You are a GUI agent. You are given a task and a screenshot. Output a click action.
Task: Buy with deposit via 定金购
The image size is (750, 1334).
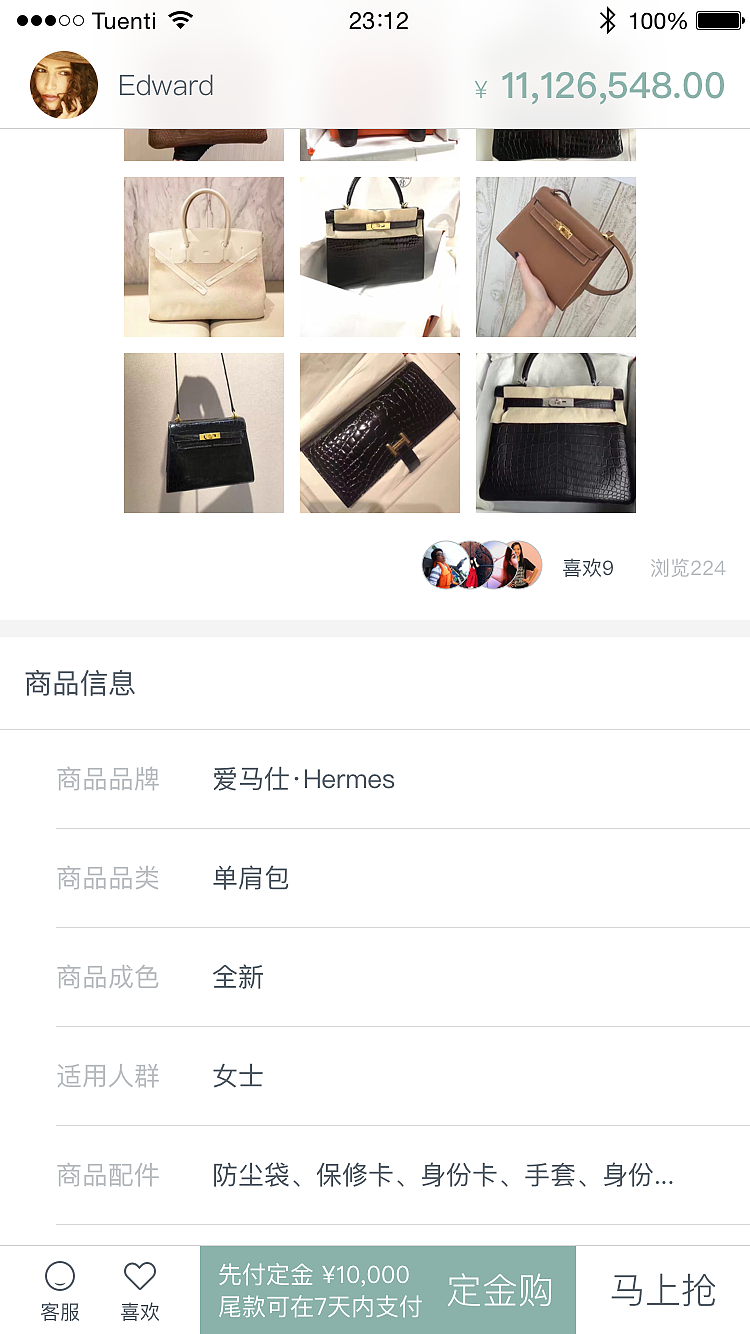tap(388, 1290)
